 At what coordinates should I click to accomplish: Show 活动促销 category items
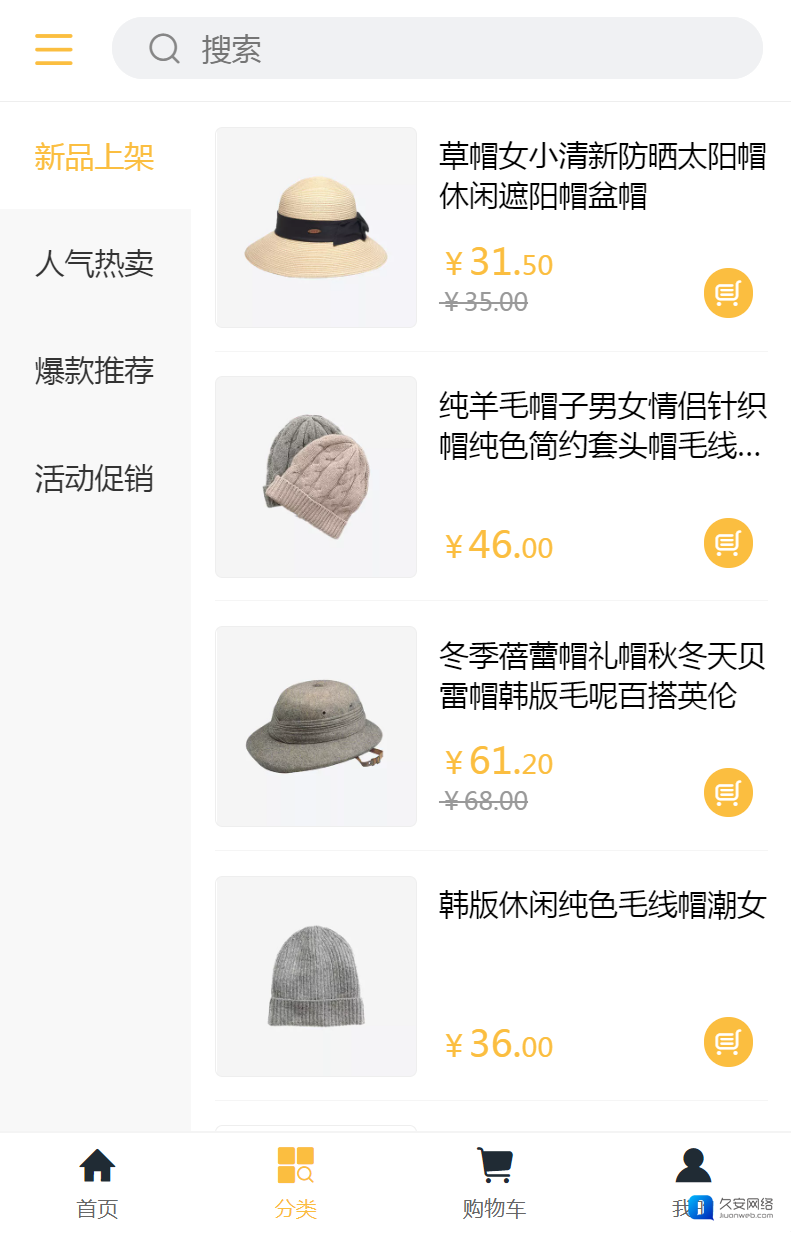[94, 478]
